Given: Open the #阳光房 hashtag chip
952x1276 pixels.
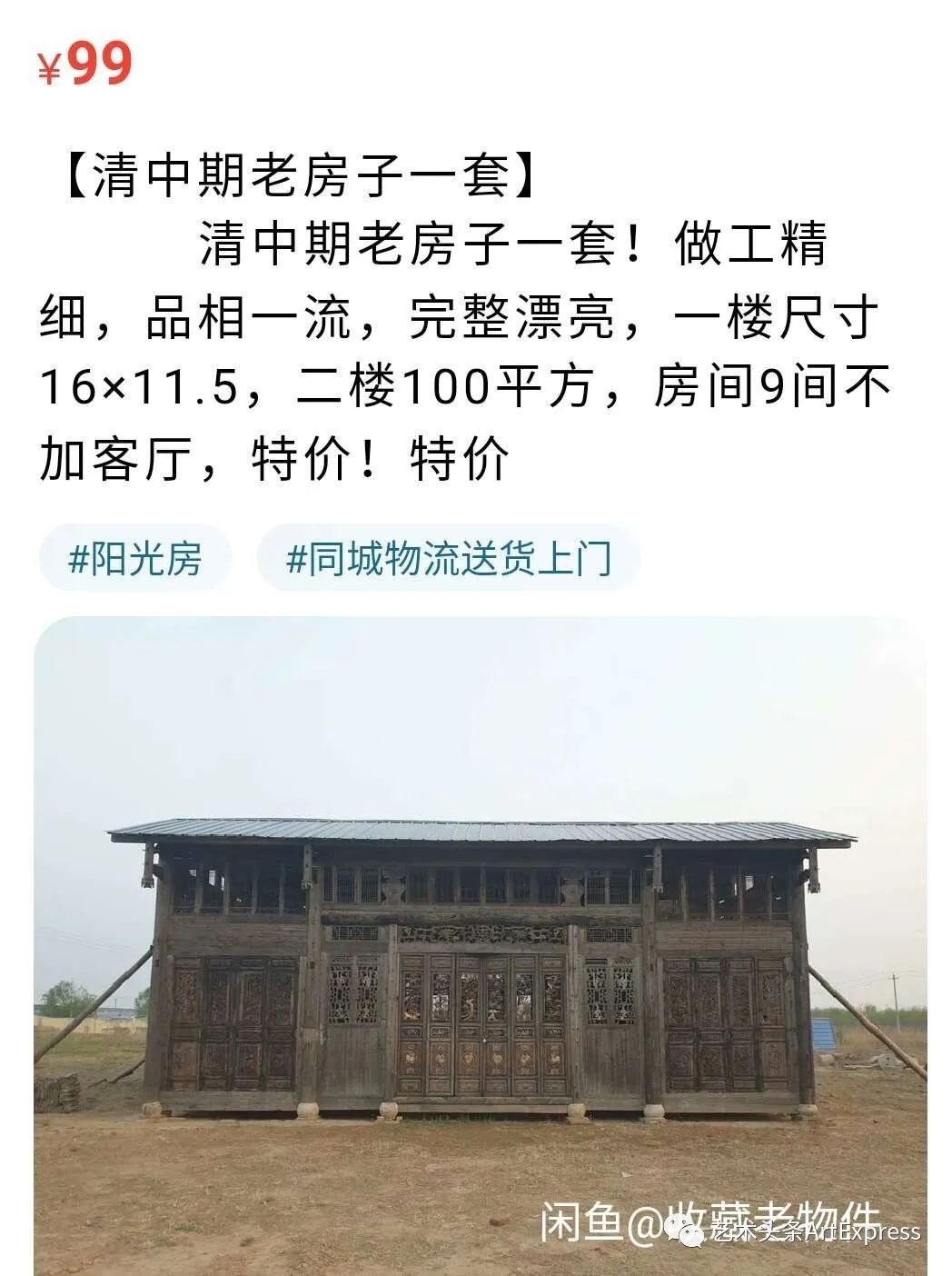Looking at the screenshot, I should (x=134, y=558).
